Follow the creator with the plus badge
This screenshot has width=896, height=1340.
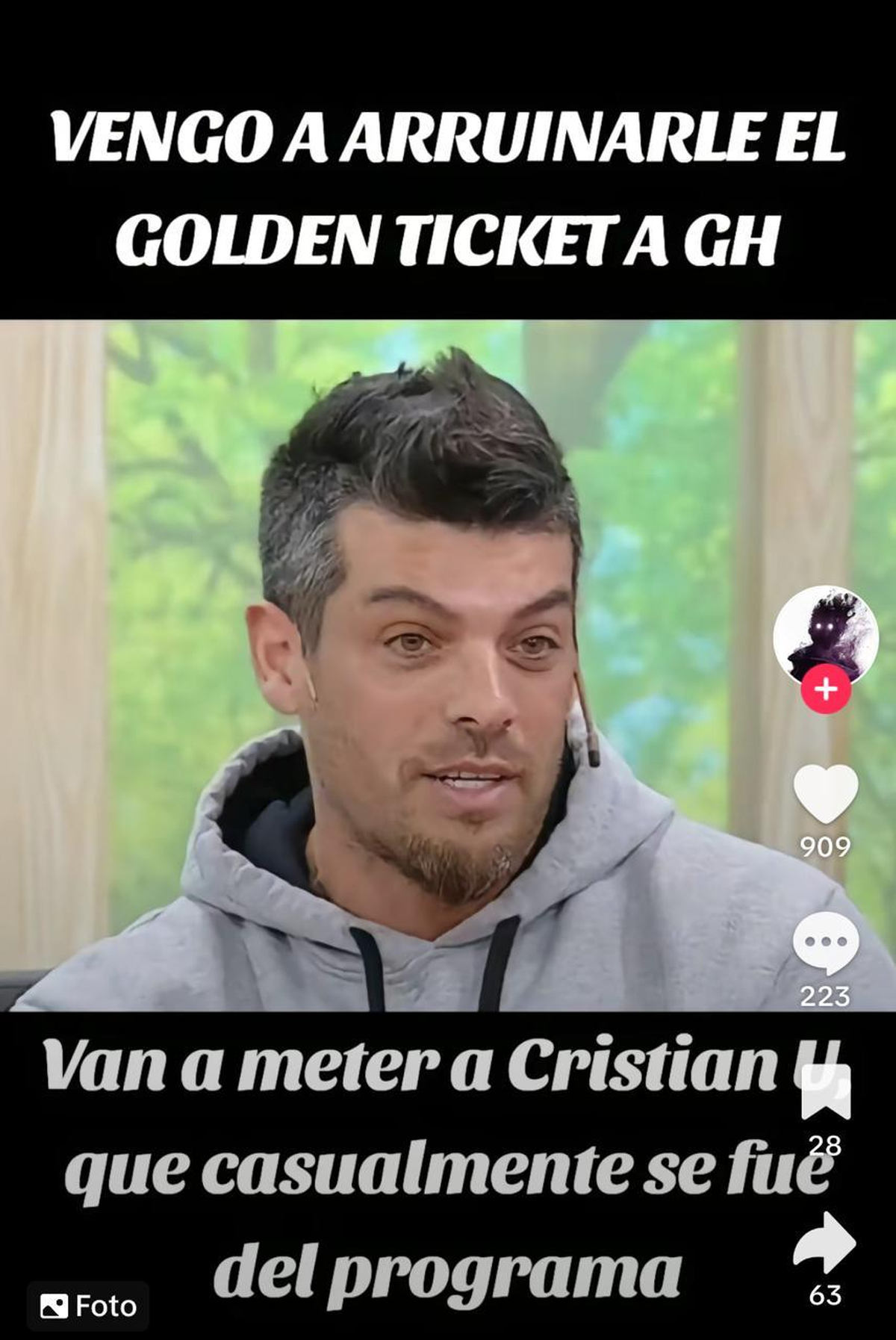(x=825, y=689)
